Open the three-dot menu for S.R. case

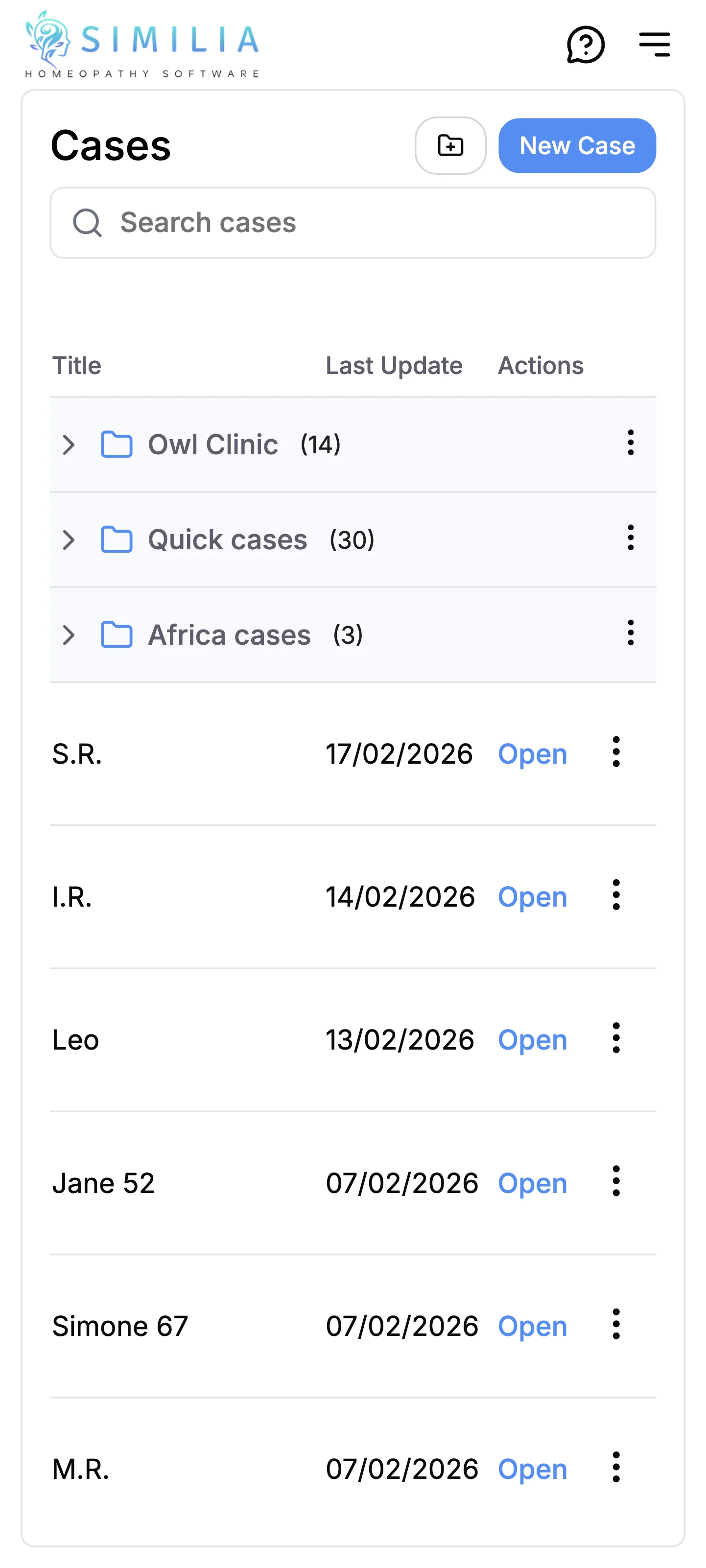[615, 753]
